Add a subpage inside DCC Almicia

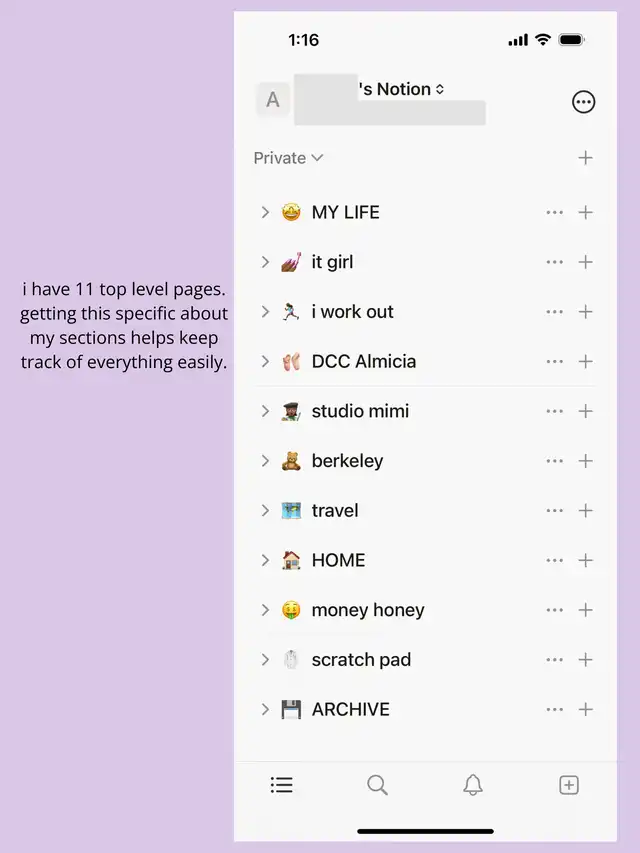(586, 362)
